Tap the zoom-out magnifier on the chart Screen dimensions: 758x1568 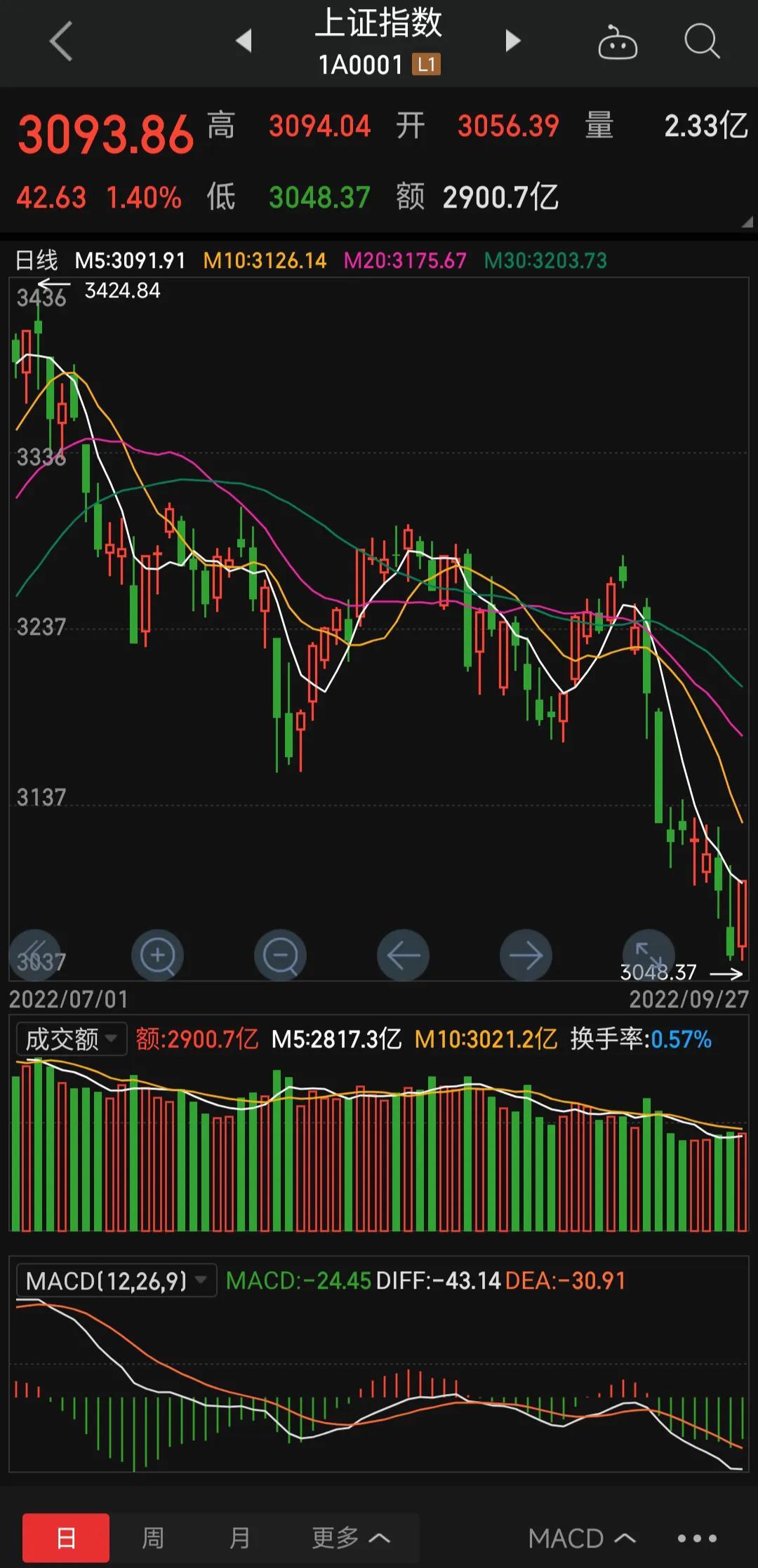[280, 956]
